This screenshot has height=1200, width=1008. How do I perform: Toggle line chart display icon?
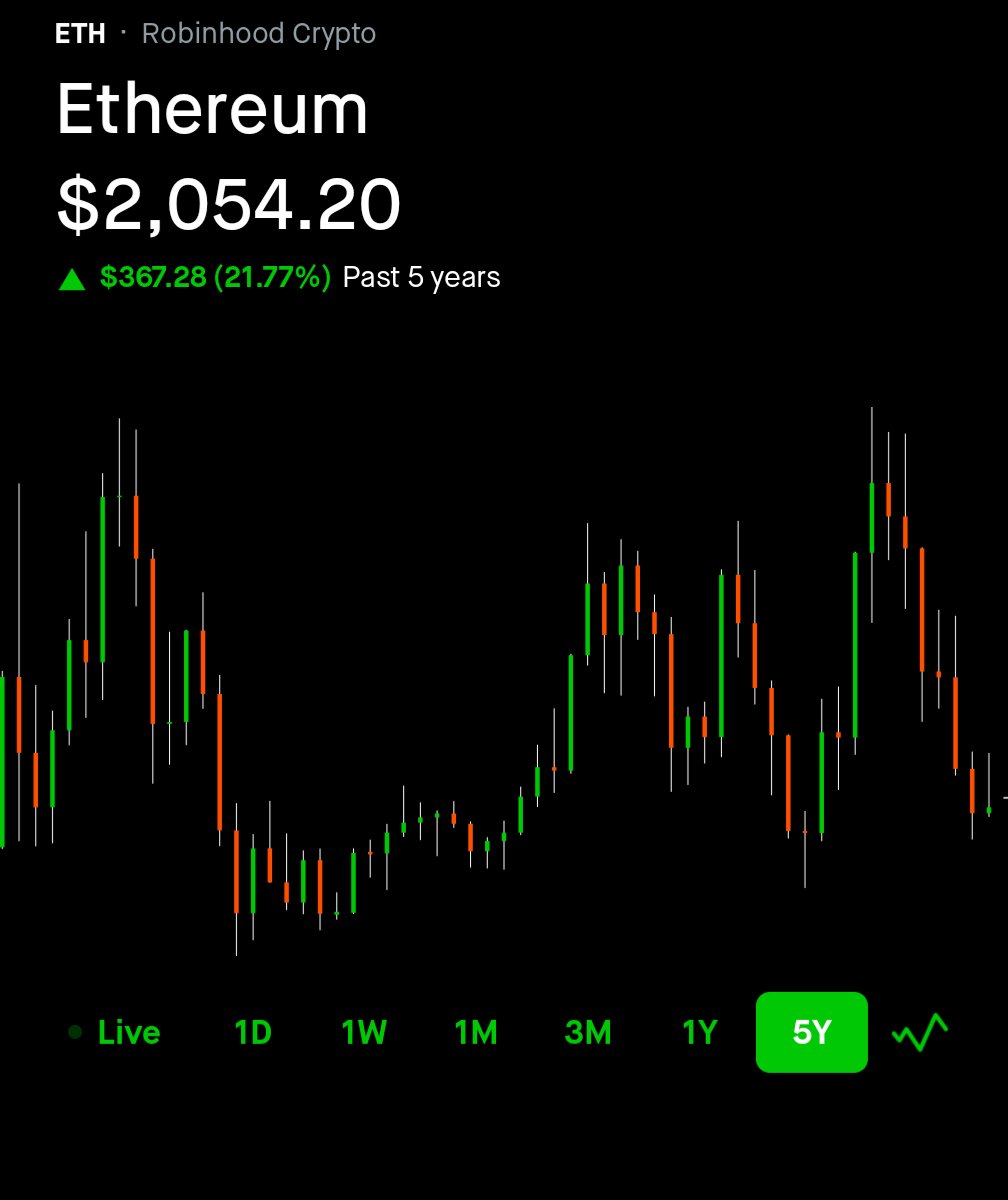point(920,1032)
